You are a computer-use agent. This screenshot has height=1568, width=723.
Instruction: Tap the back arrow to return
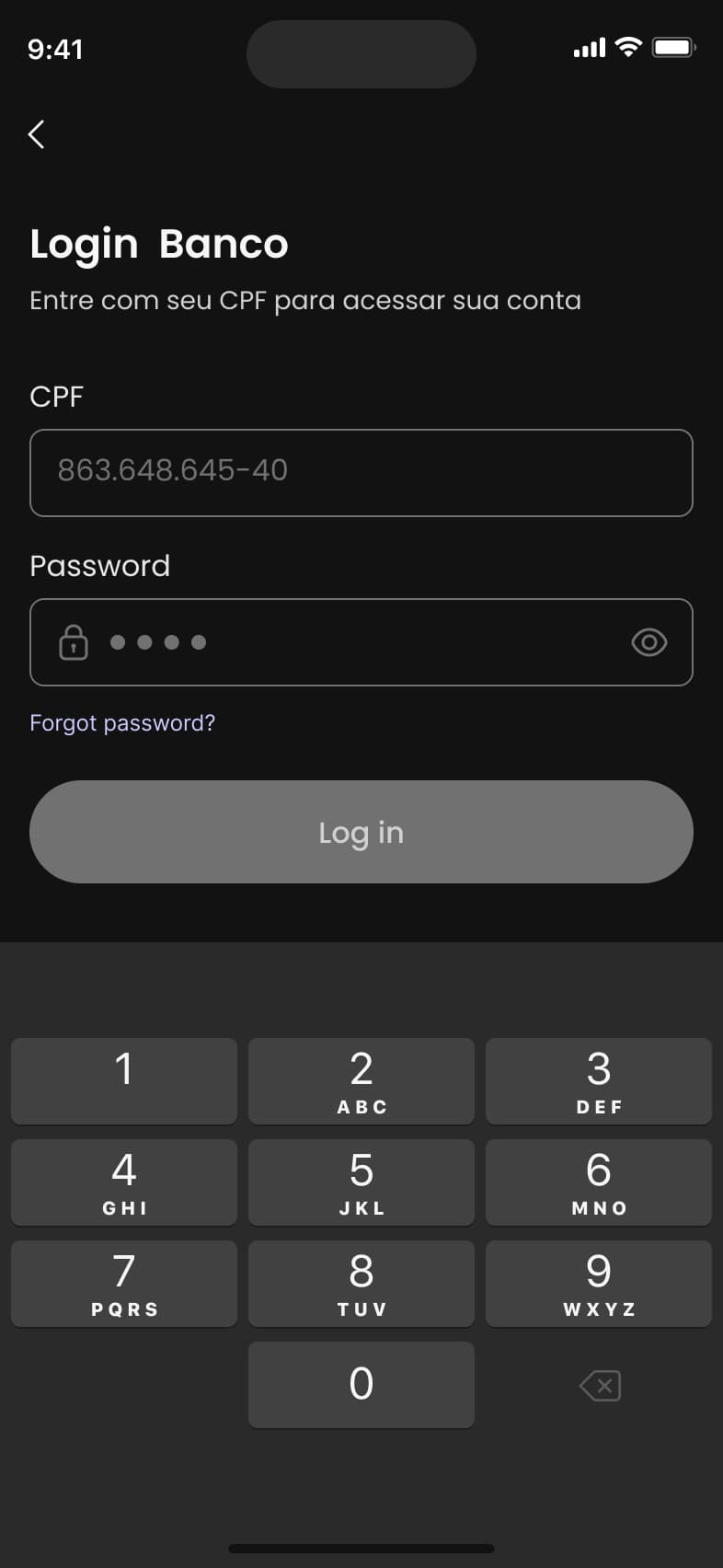[x=35, y=134]
